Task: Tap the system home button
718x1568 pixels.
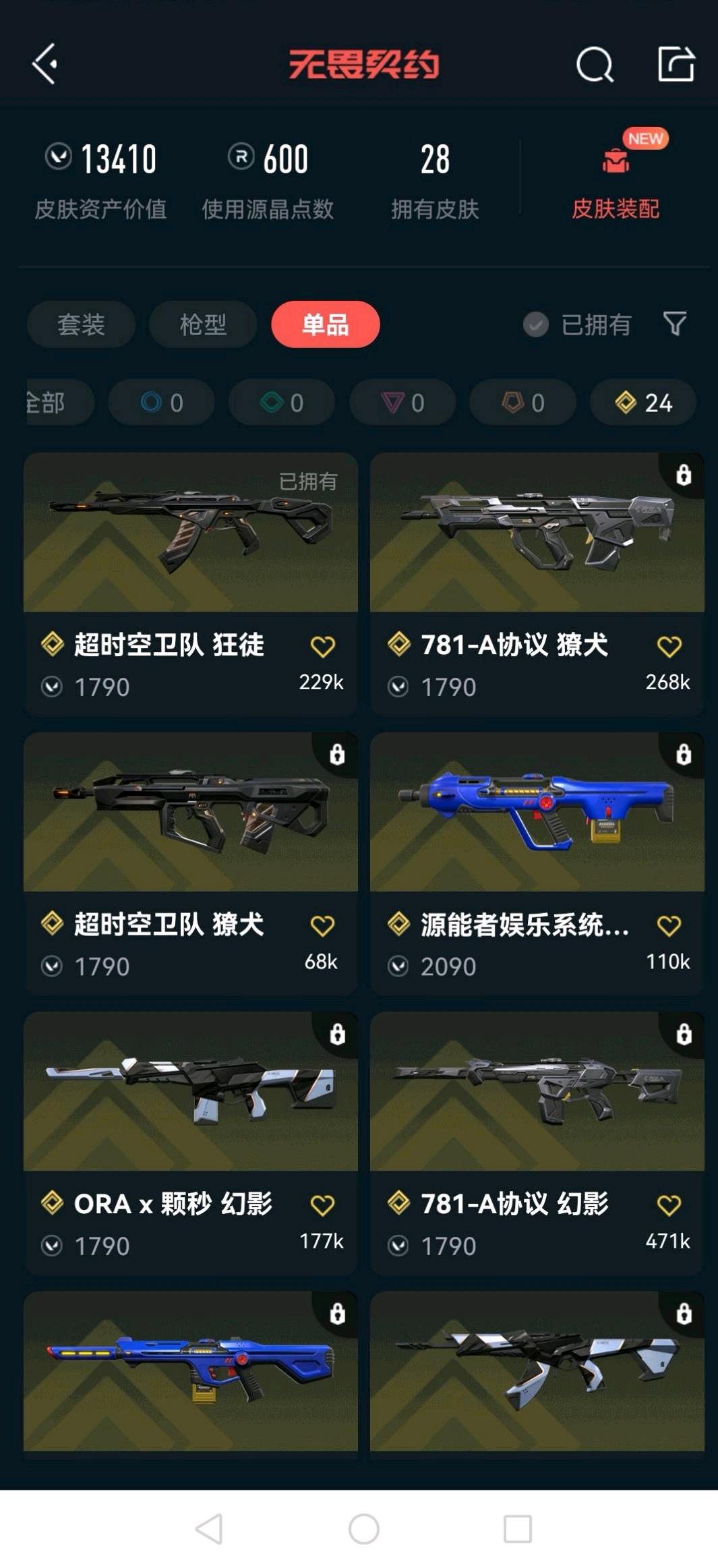Action: point(363,1529)
